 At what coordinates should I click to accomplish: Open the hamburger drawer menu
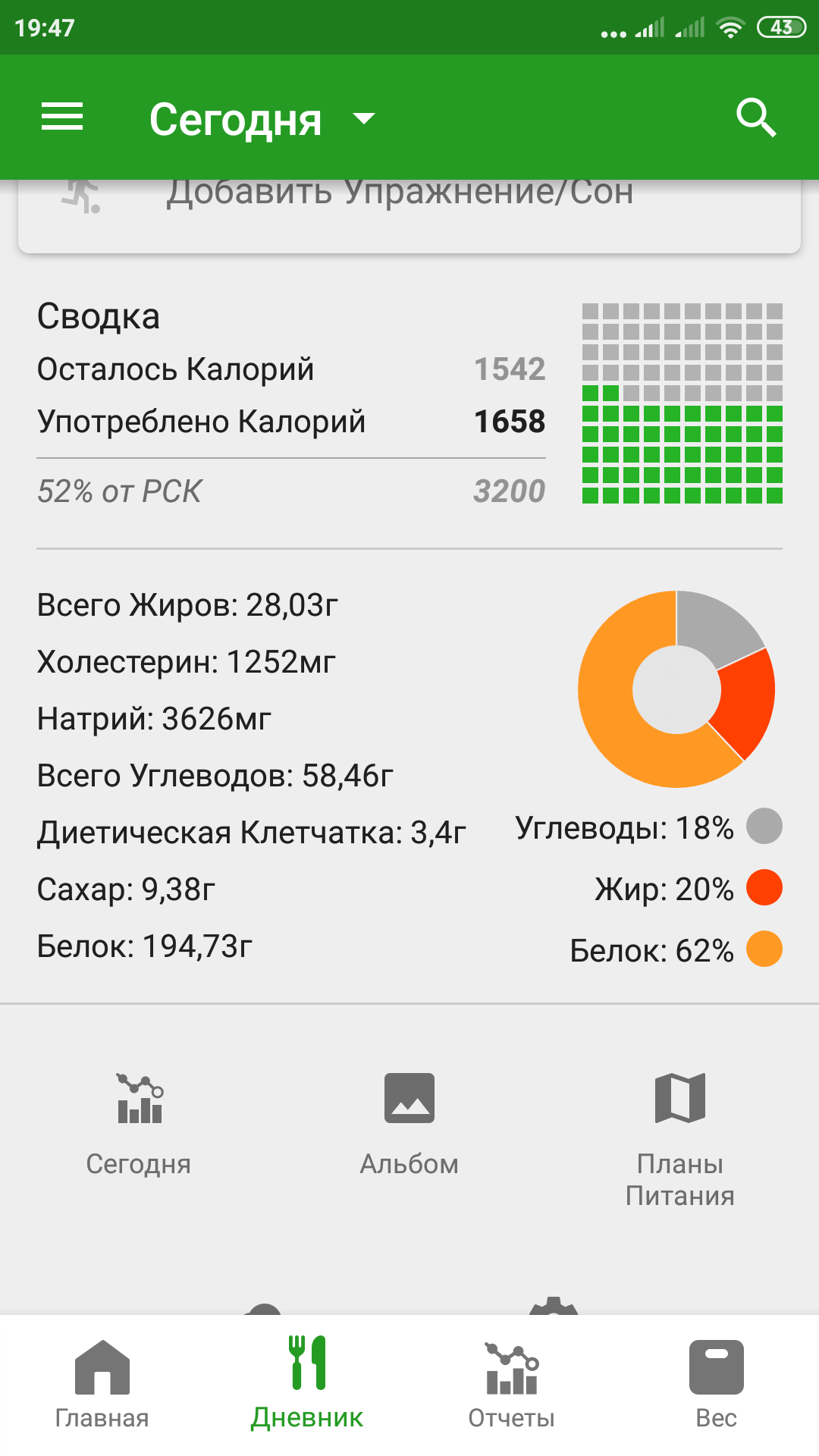(x=62, y=118)
